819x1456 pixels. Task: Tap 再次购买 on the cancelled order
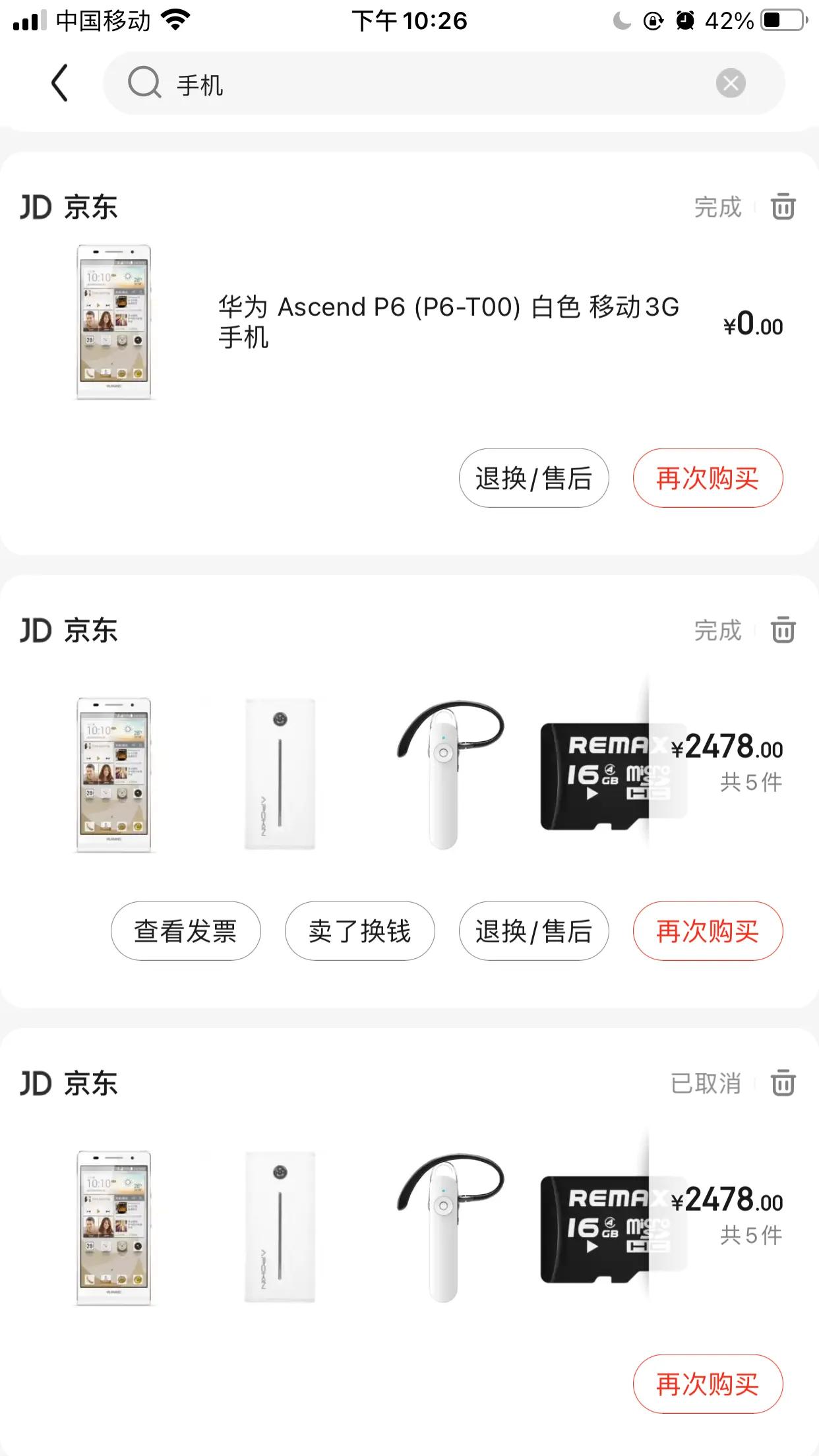click(707, 1385)
